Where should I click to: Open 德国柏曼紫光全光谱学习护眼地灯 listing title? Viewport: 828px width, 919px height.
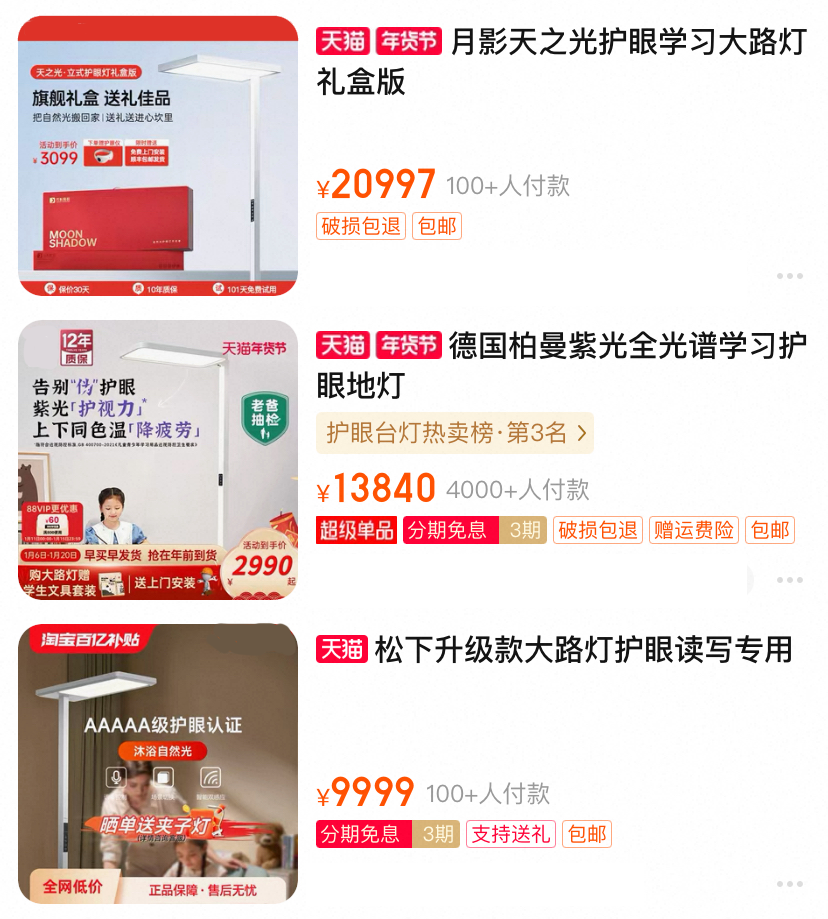tap(561, 365)
